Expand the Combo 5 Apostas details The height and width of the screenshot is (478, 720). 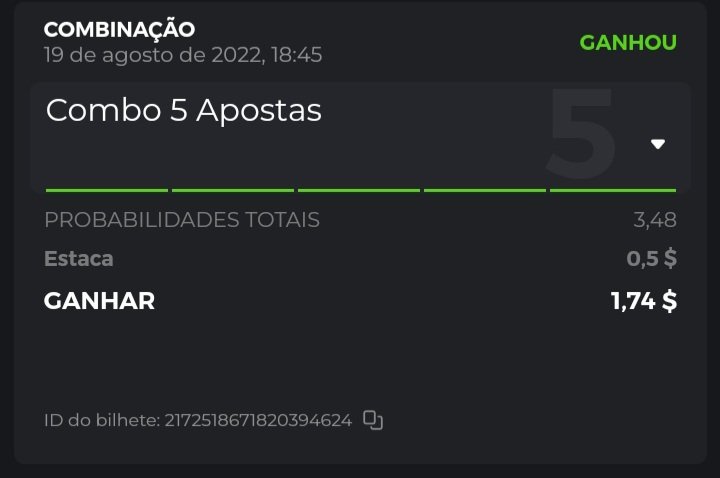tap(657, 144)
